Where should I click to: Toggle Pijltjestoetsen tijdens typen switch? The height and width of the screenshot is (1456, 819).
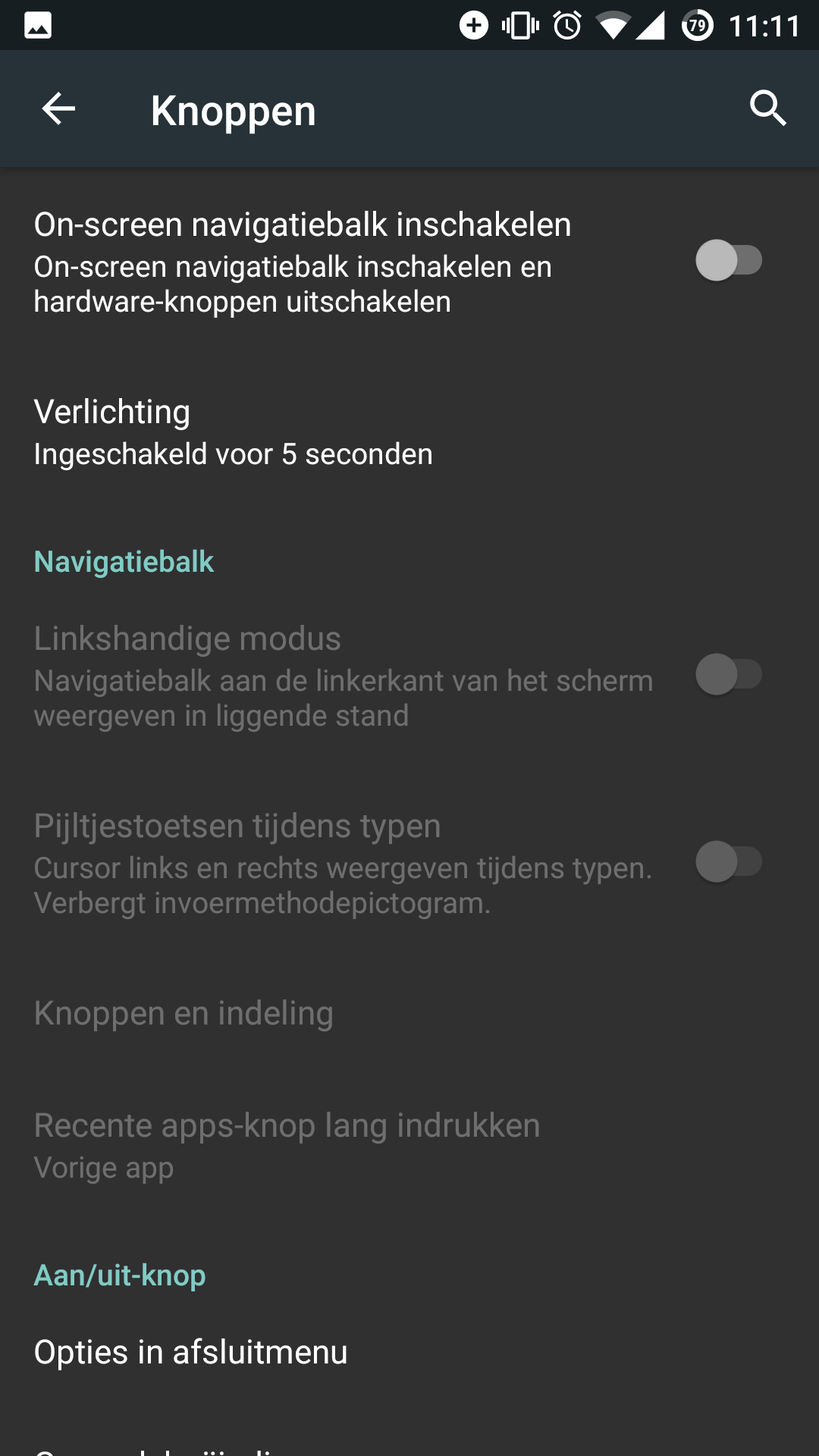click(728, 862)
